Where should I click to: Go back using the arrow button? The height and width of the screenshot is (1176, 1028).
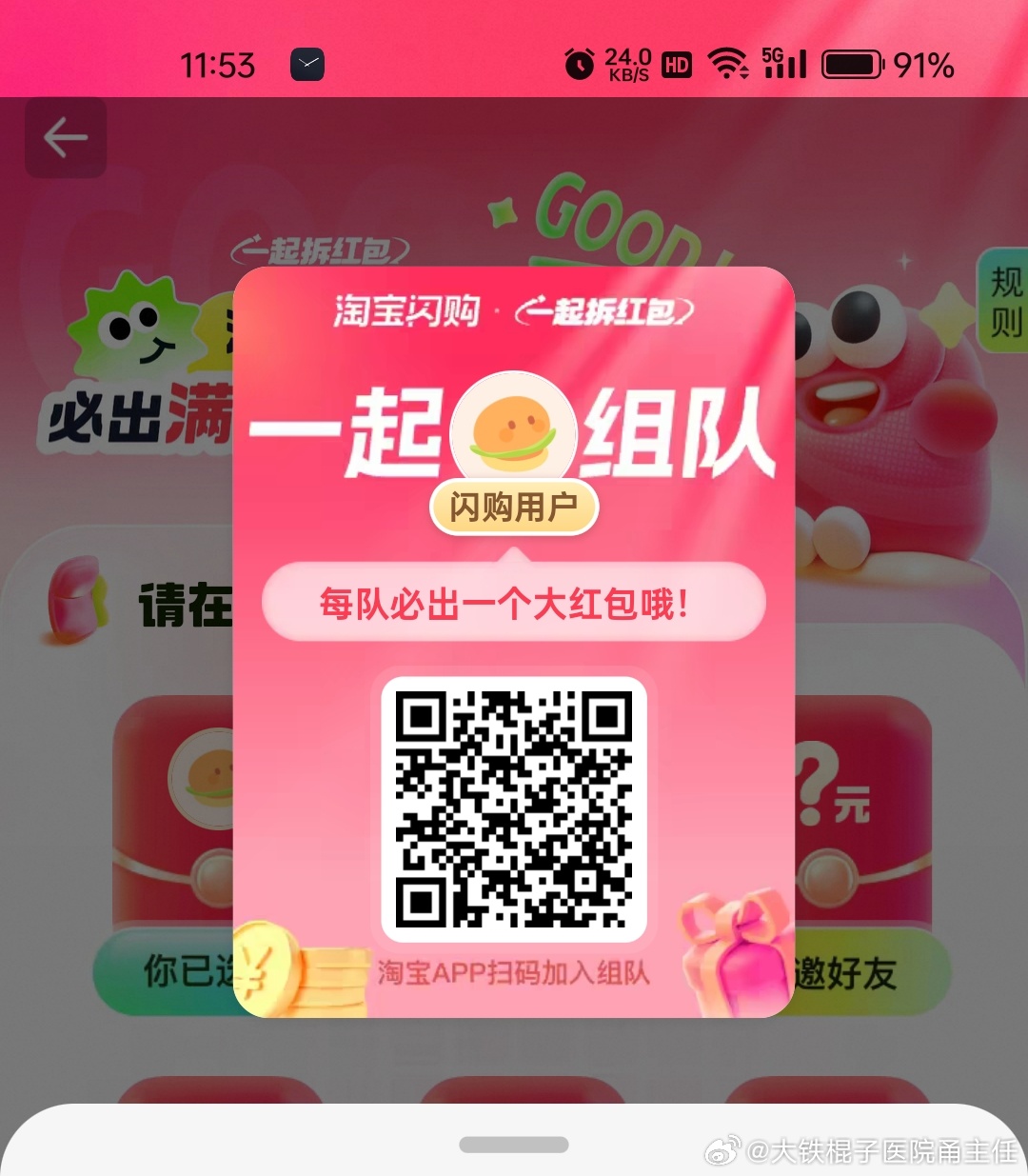click(66, 138)
